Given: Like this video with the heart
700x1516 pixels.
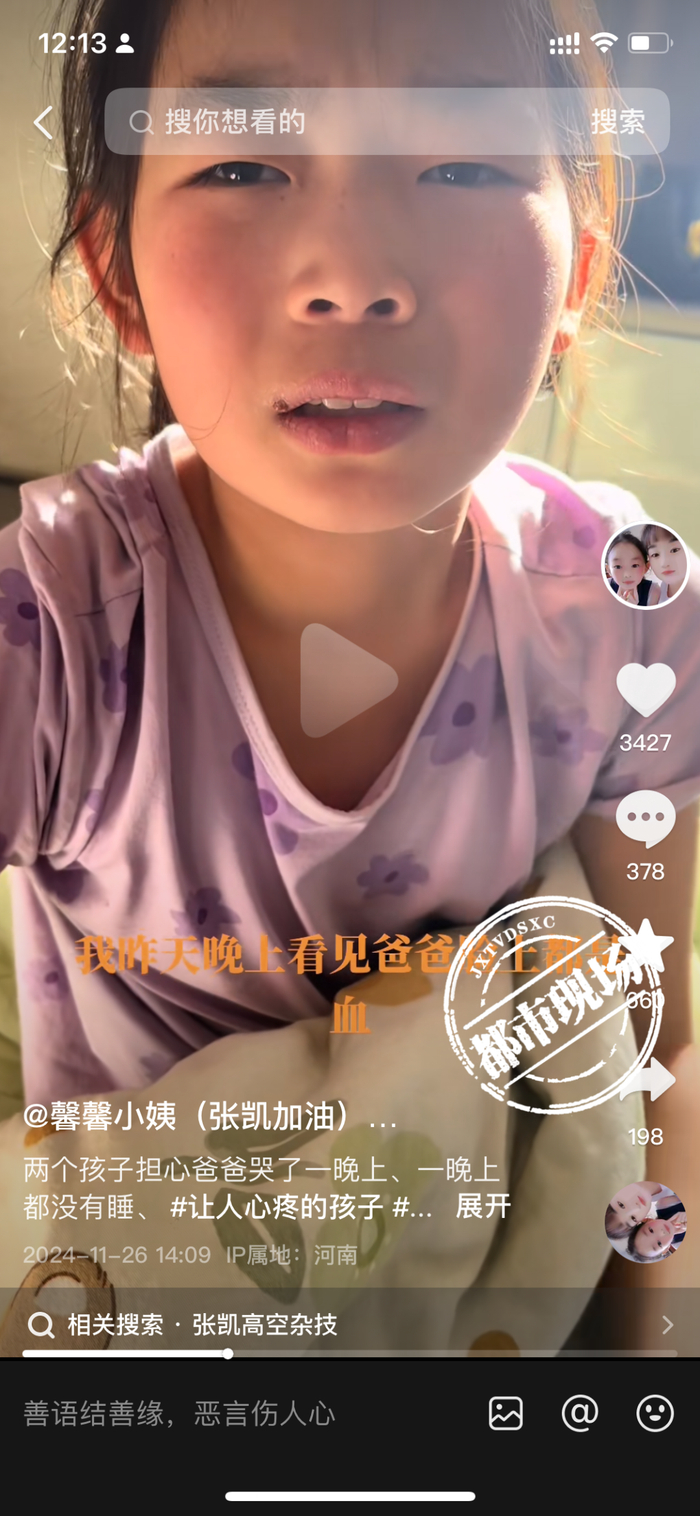Looking at the screenshot, I should pos(645,690).
